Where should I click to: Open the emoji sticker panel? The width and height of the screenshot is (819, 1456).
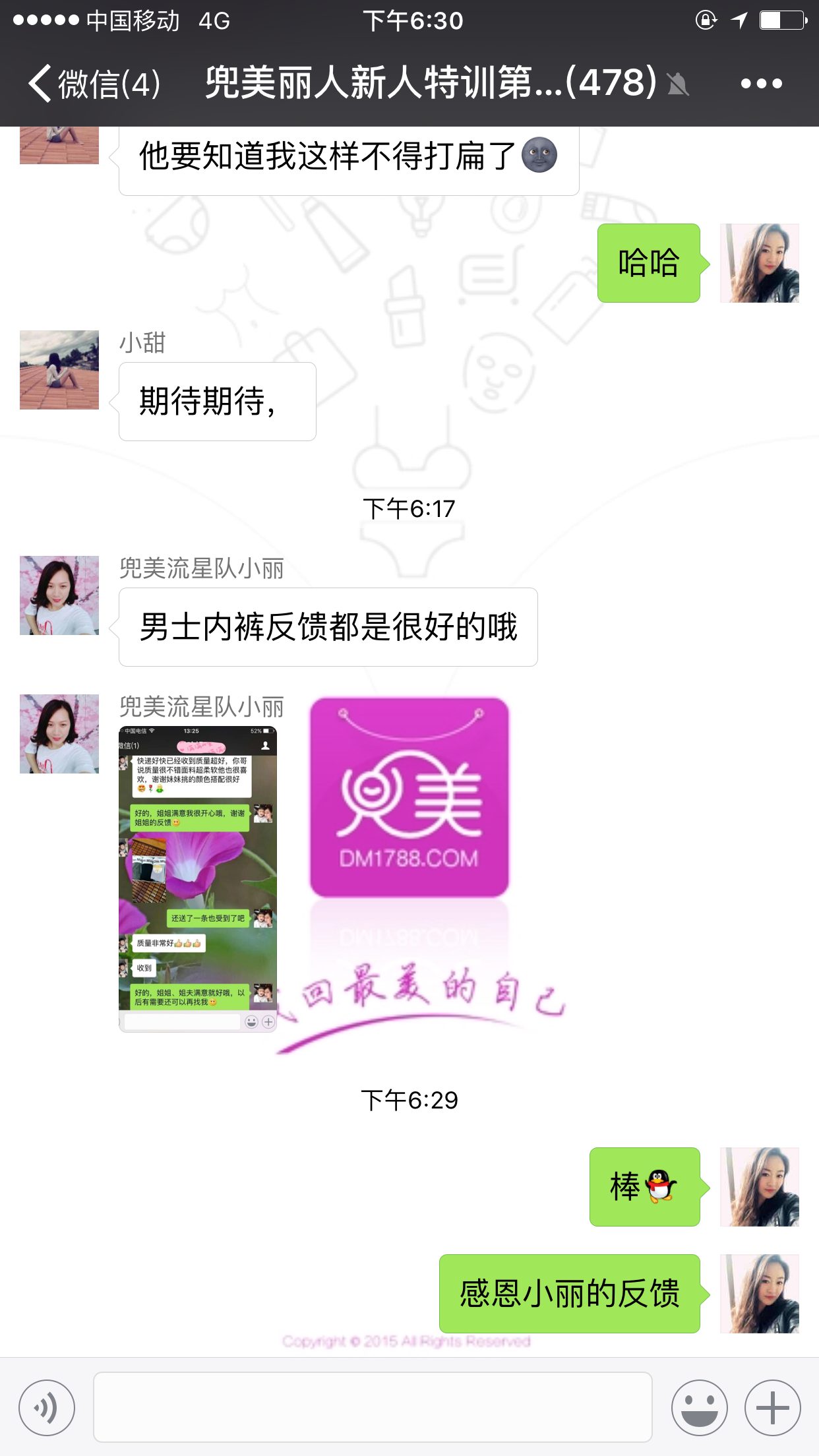(699, 1407)
